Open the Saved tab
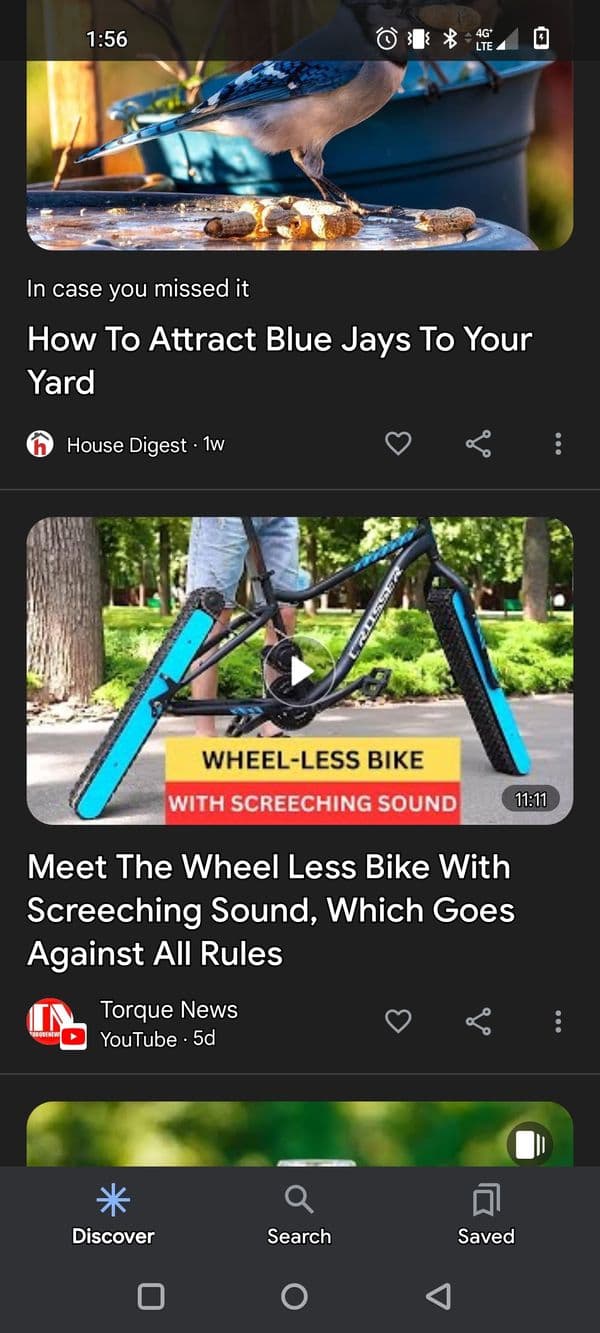Viewport: 600px width, 1333px height. tap(486, 1215)
